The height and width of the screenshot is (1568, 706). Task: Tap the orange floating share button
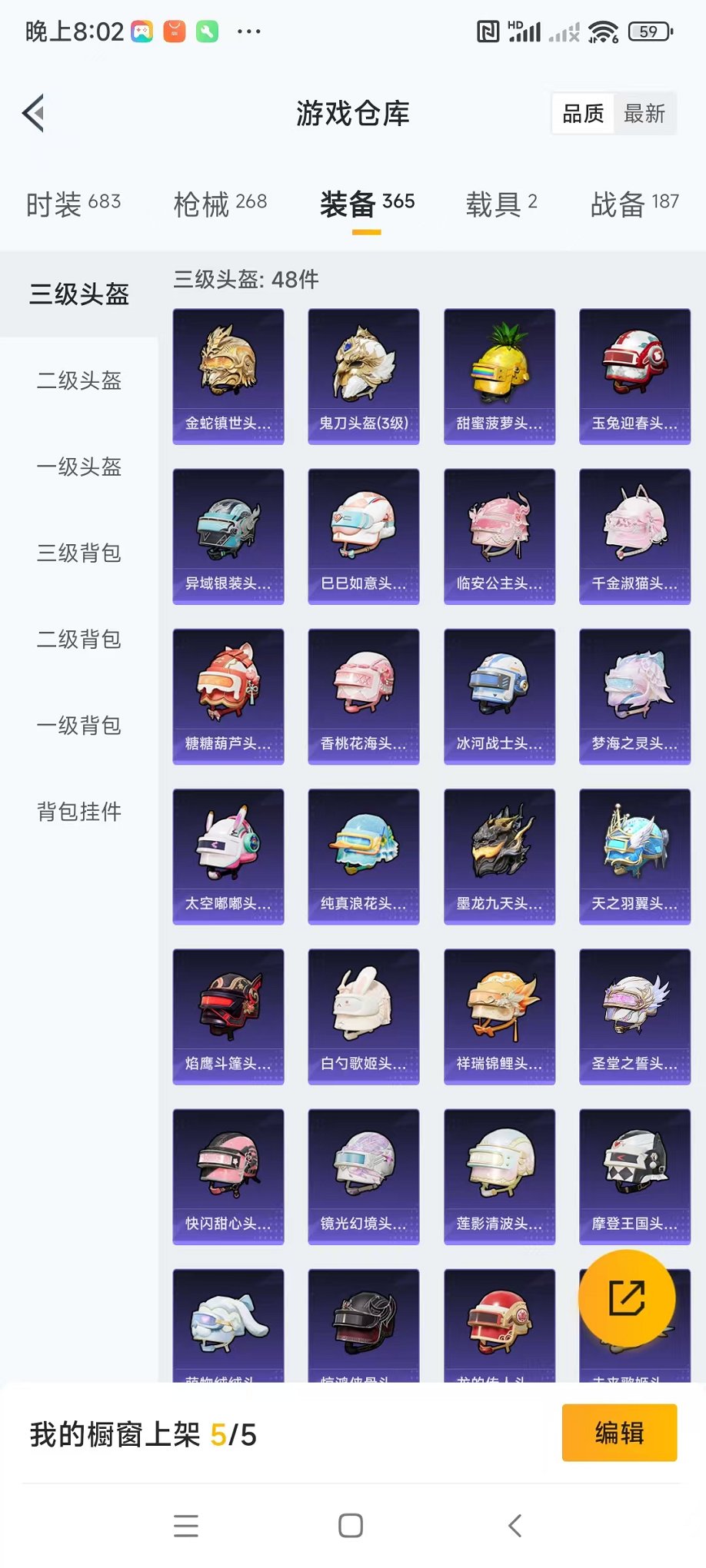pyautogui.click(x=627, y=1298)
